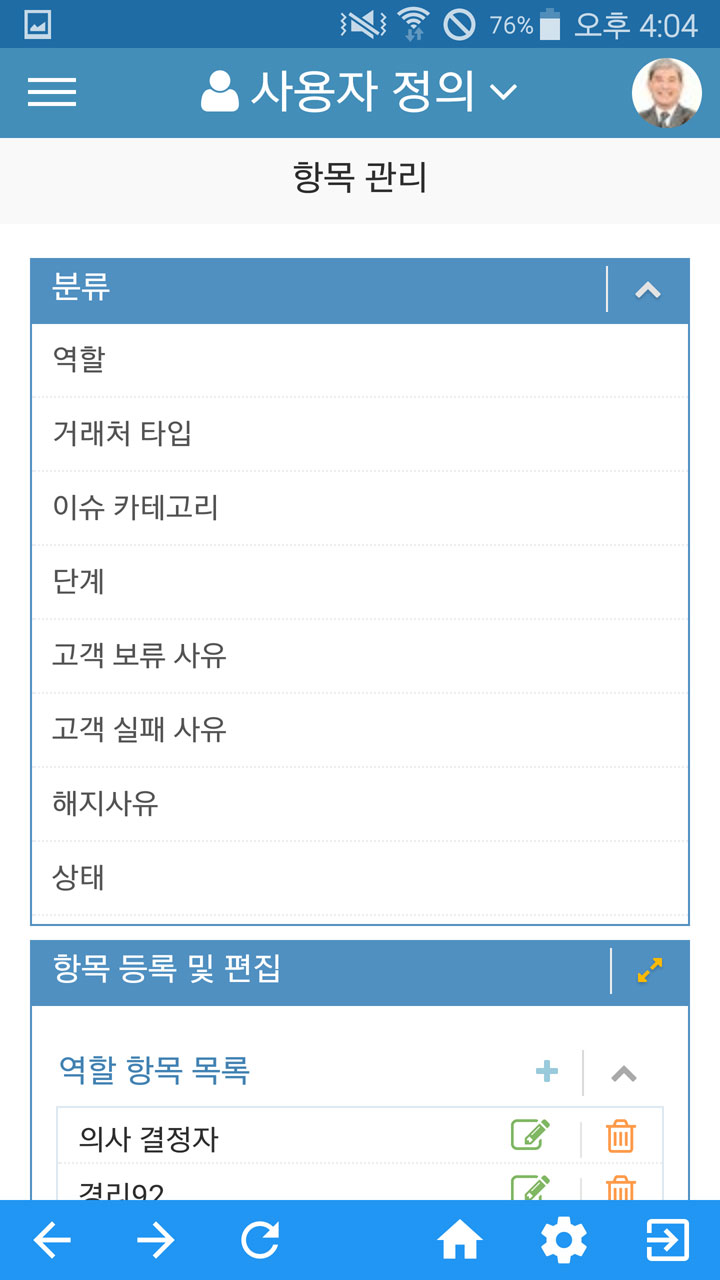Reload the page from bottom toolbar
Image resolution: width=720 pixels, height=1280 pixels.
tap(260, 1241)
